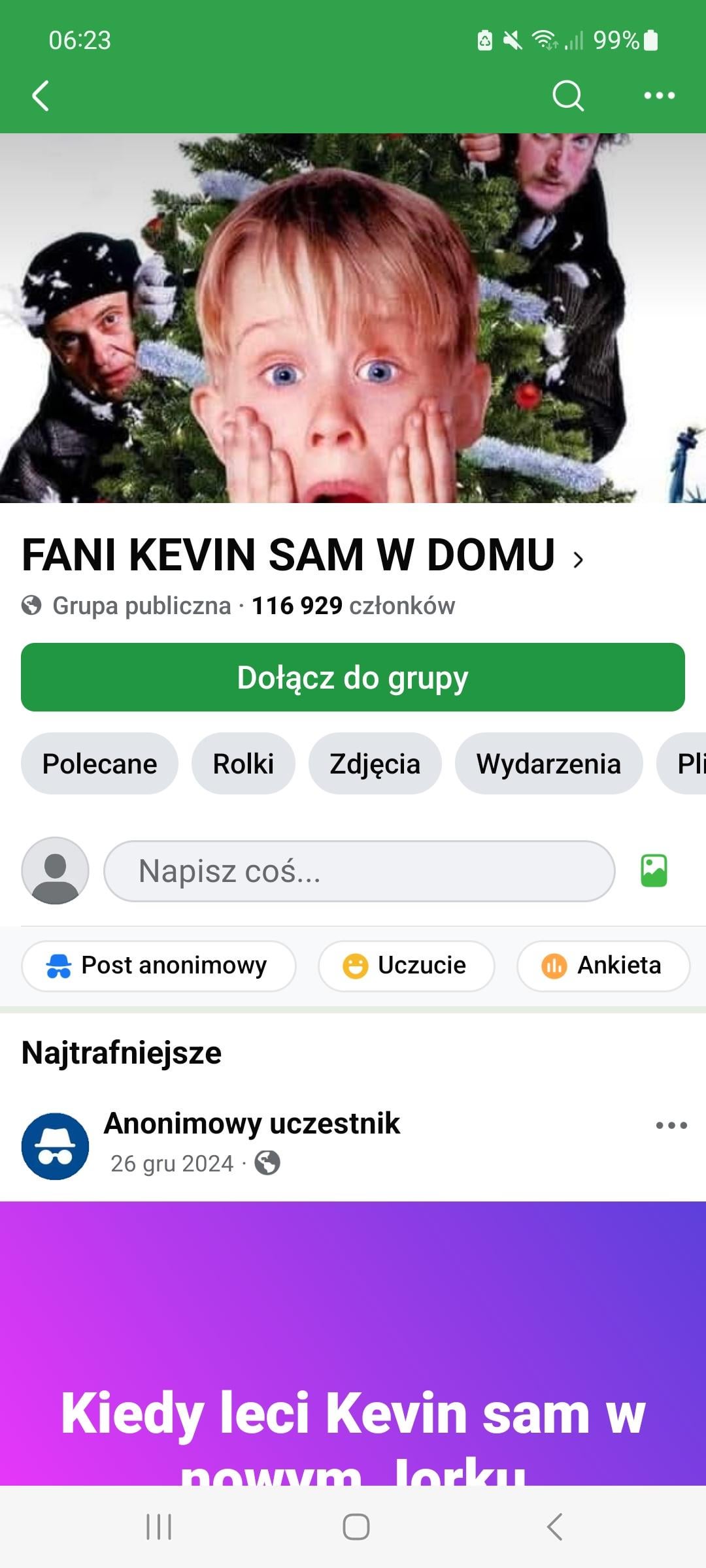The width and height of the screenshot is (706, 1568).
Task: Go back using the top-left arrow
Action: [x=41, y=96]
